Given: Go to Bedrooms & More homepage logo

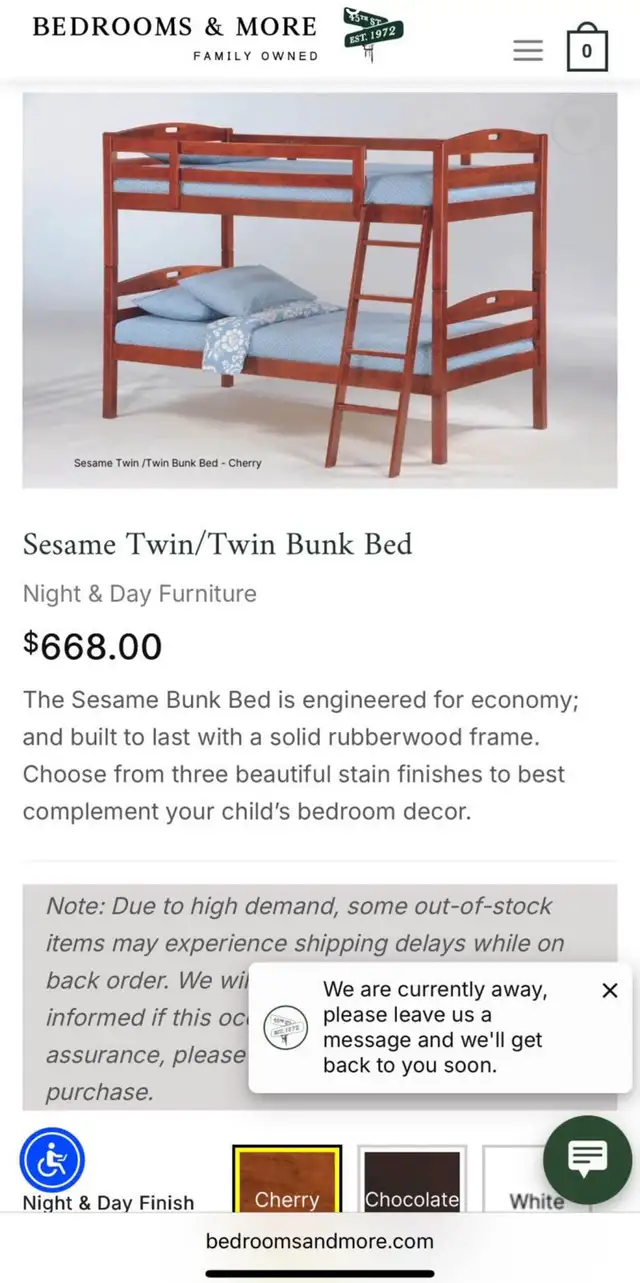Looking at the screenshot, I should (x=218, y=37).
